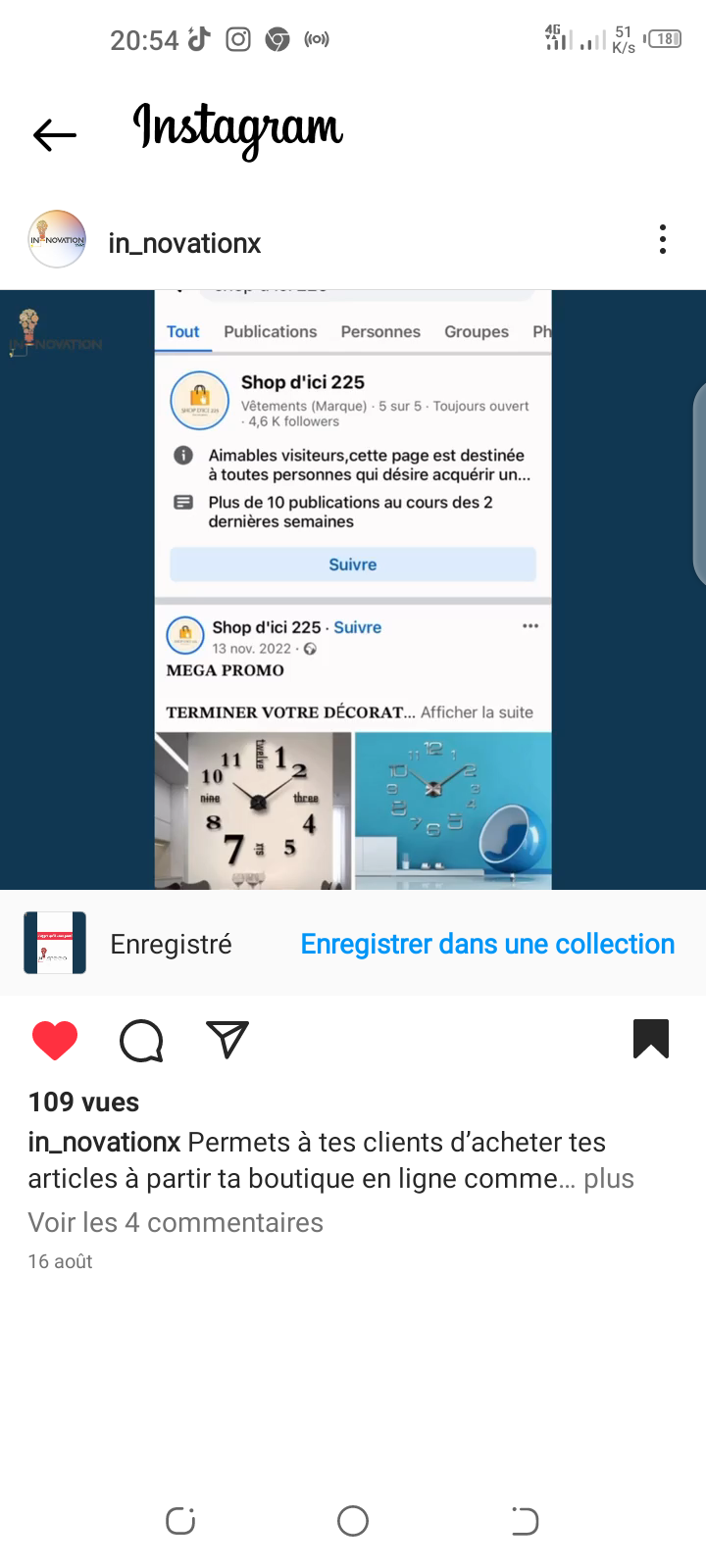Tap the in_novationx username in the post header
This screenshot has height=1568, width=706.
click(x=184, y=243)
